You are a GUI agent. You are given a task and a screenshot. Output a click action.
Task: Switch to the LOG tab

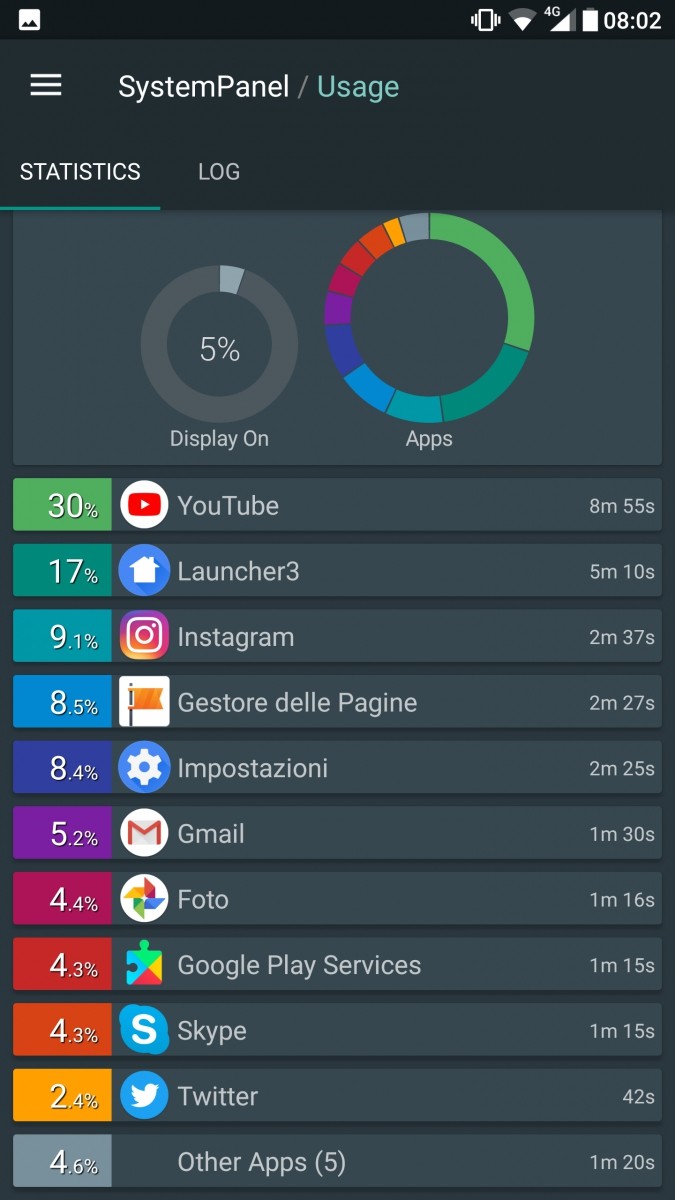click(218, 172)
